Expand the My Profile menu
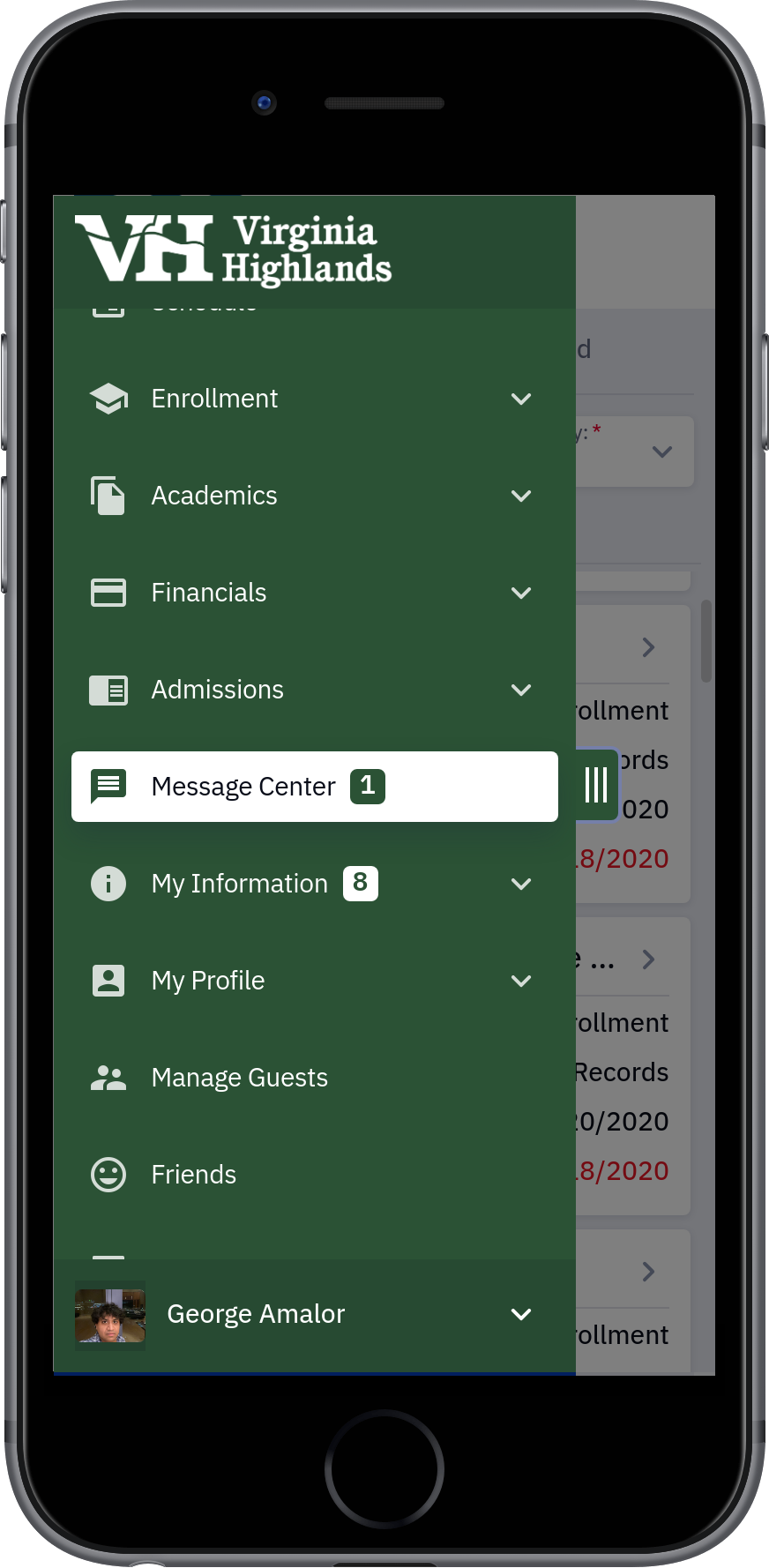The width and height of the screenshot is (769, 1568). coord(314,981)
